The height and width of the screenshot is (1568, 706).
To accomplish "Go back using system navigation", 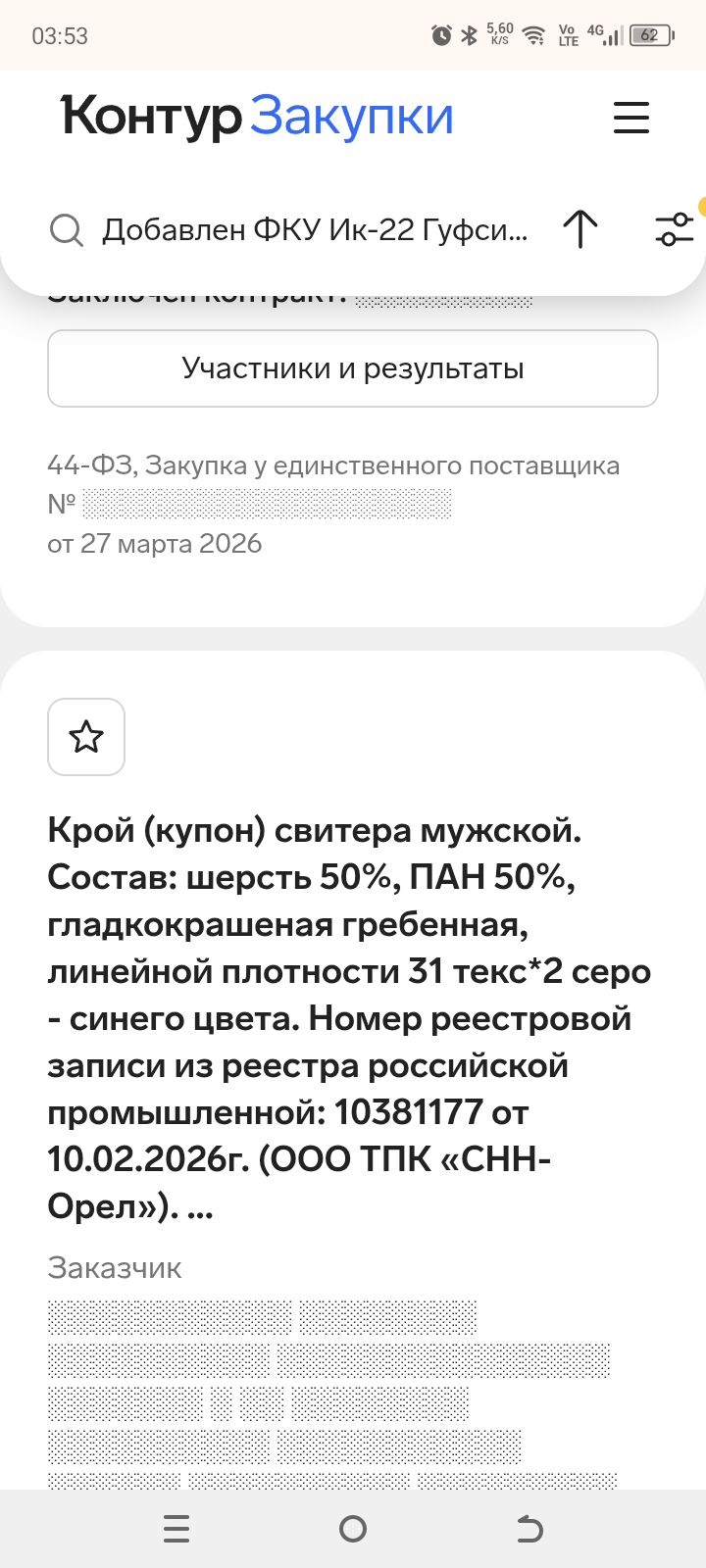I will (x=529, y=1529).
